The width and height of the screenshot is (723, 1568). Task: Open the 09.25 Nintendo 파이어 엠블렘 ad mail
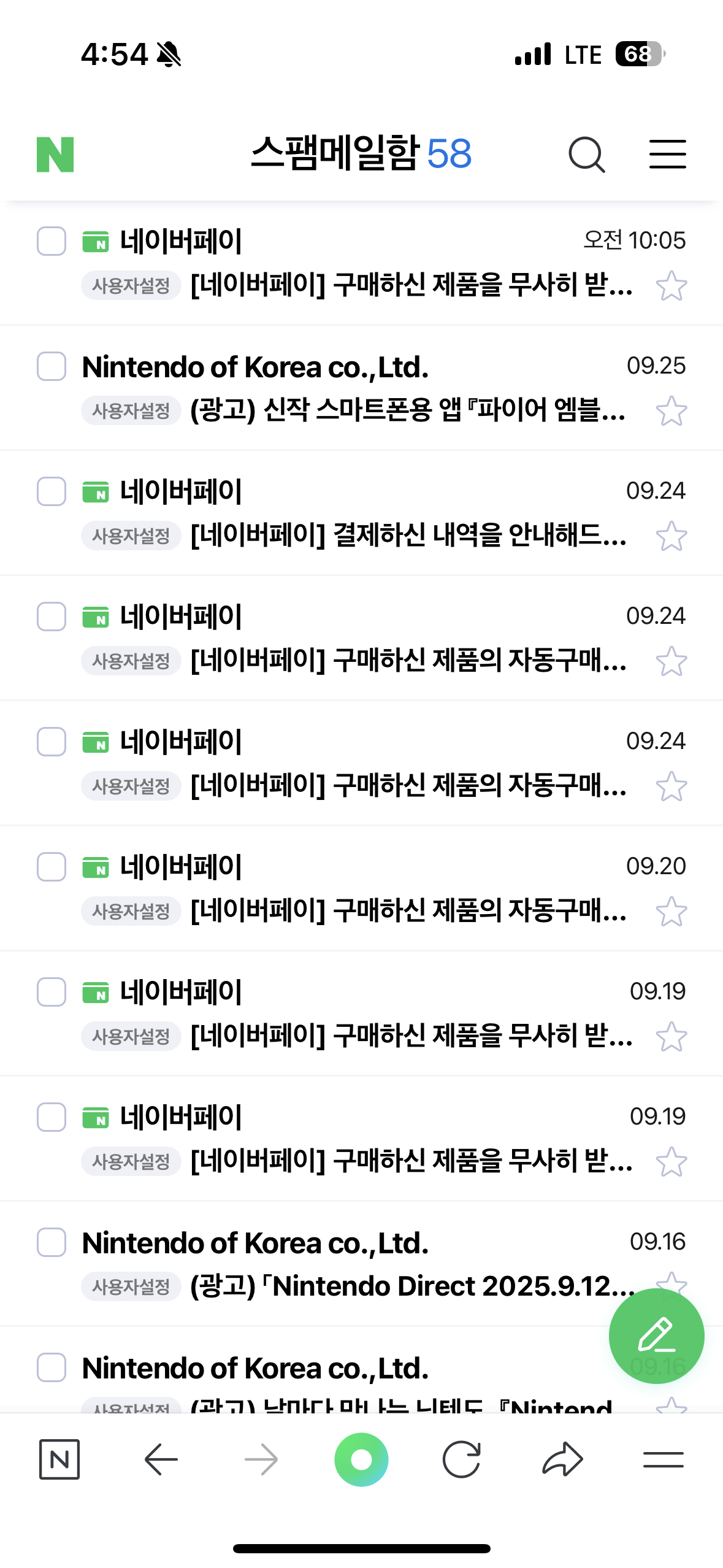coord(362,388)
